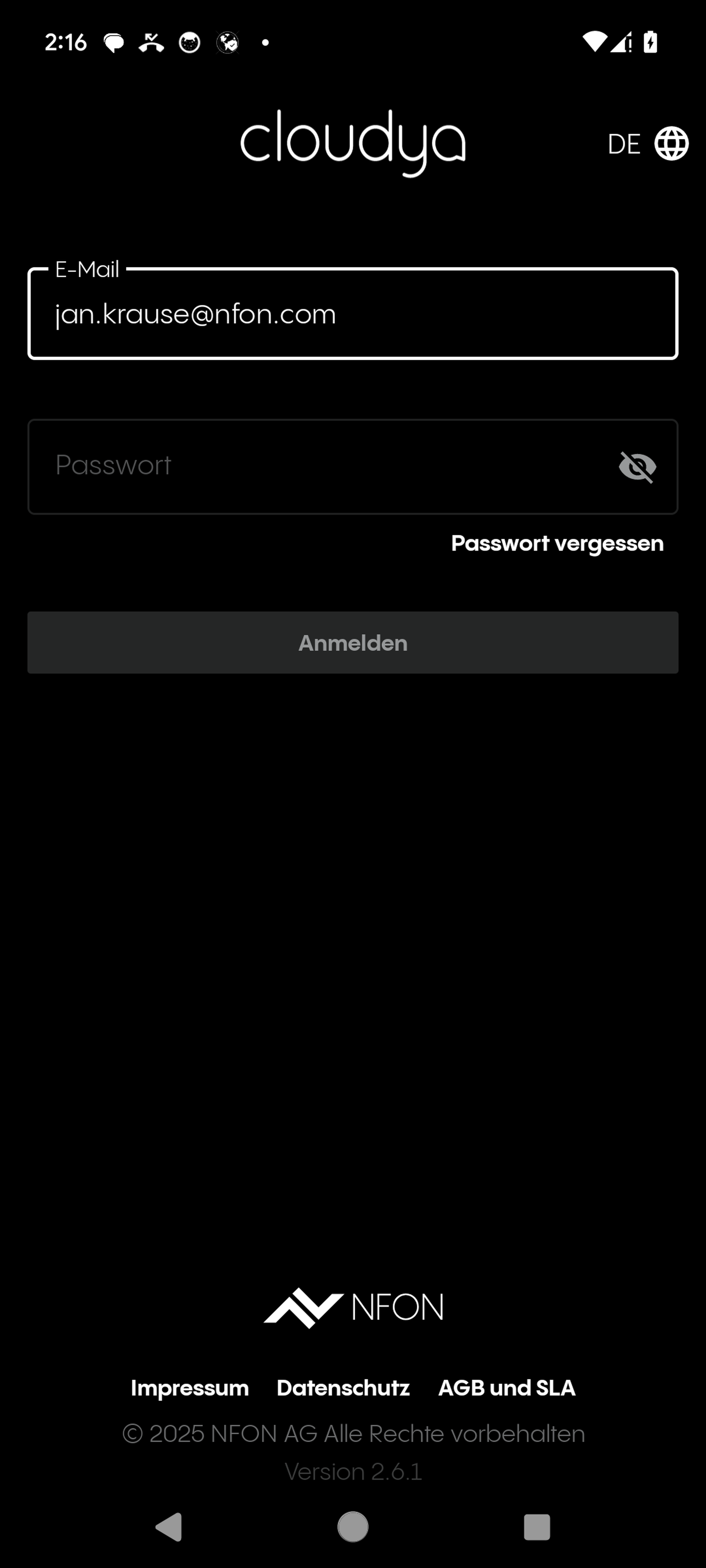Viewport: 706px width, 1568px height.
Task: Focus the Passwort field
Action: [317, 466]
